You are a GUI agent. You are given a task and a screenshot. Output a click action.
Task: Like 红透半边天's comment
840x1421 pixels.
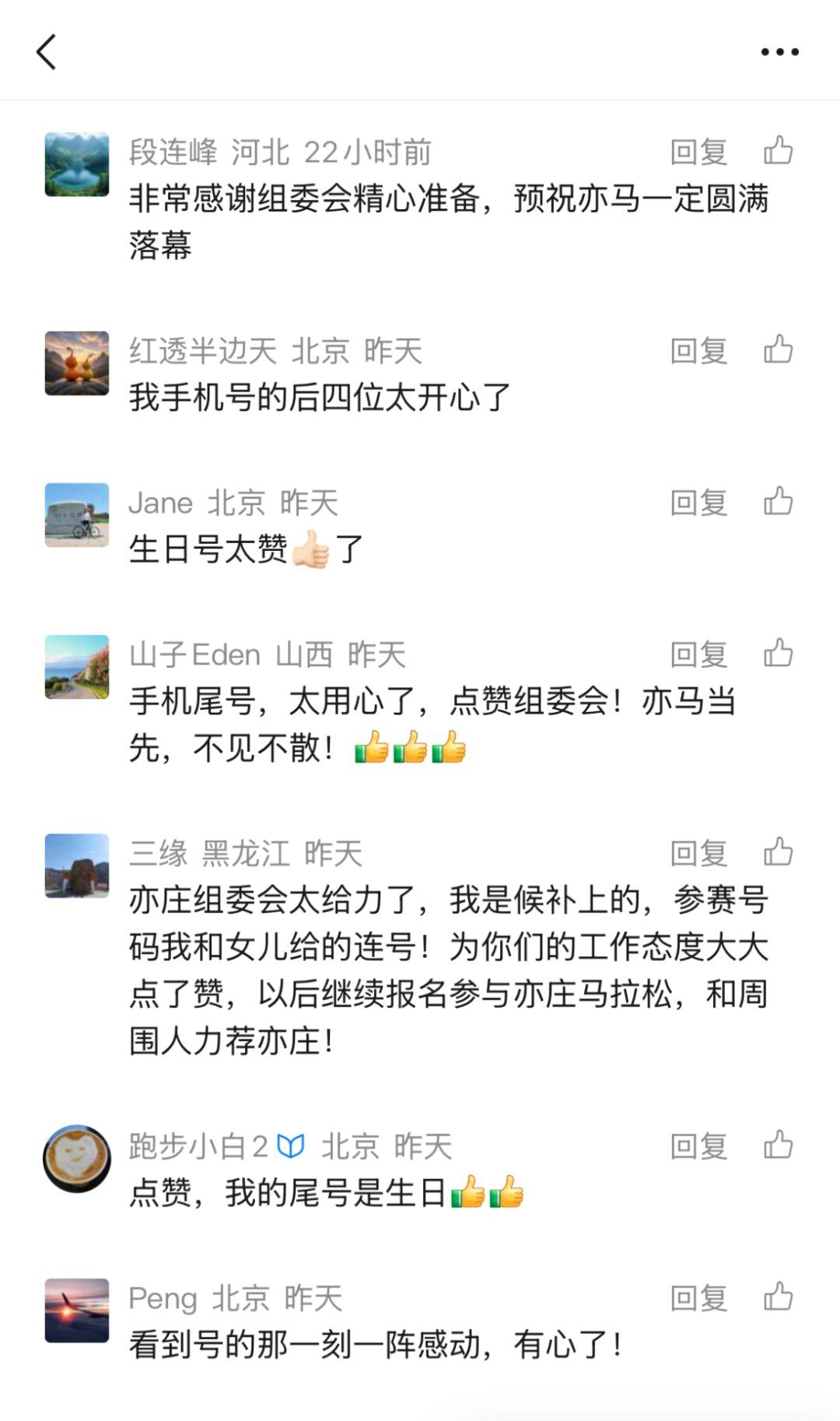778,349
